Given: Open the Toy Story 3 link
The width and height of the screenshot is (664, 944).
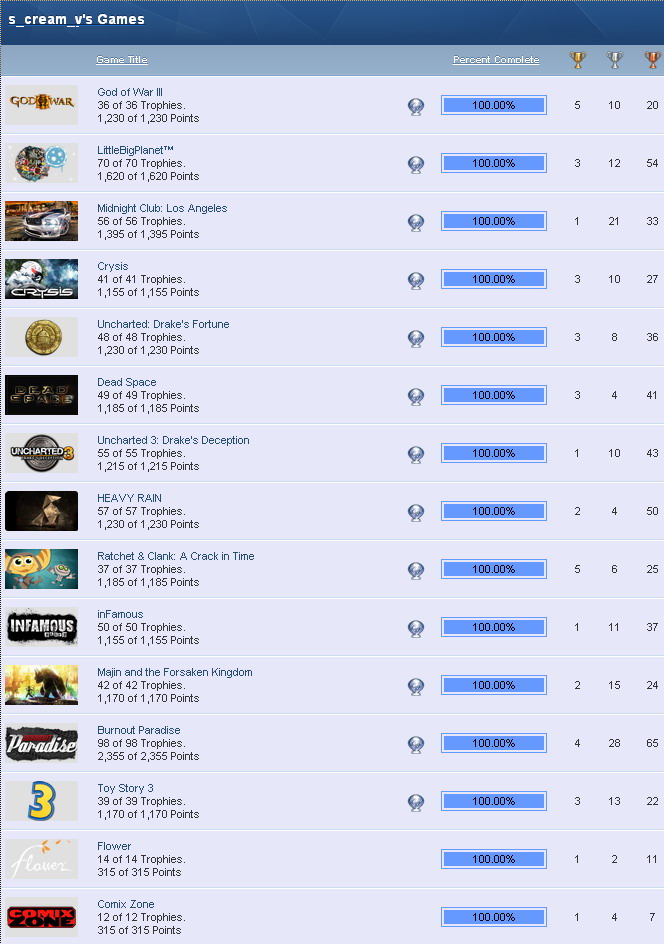Looking at the screenshot, I should pos(125,788).
